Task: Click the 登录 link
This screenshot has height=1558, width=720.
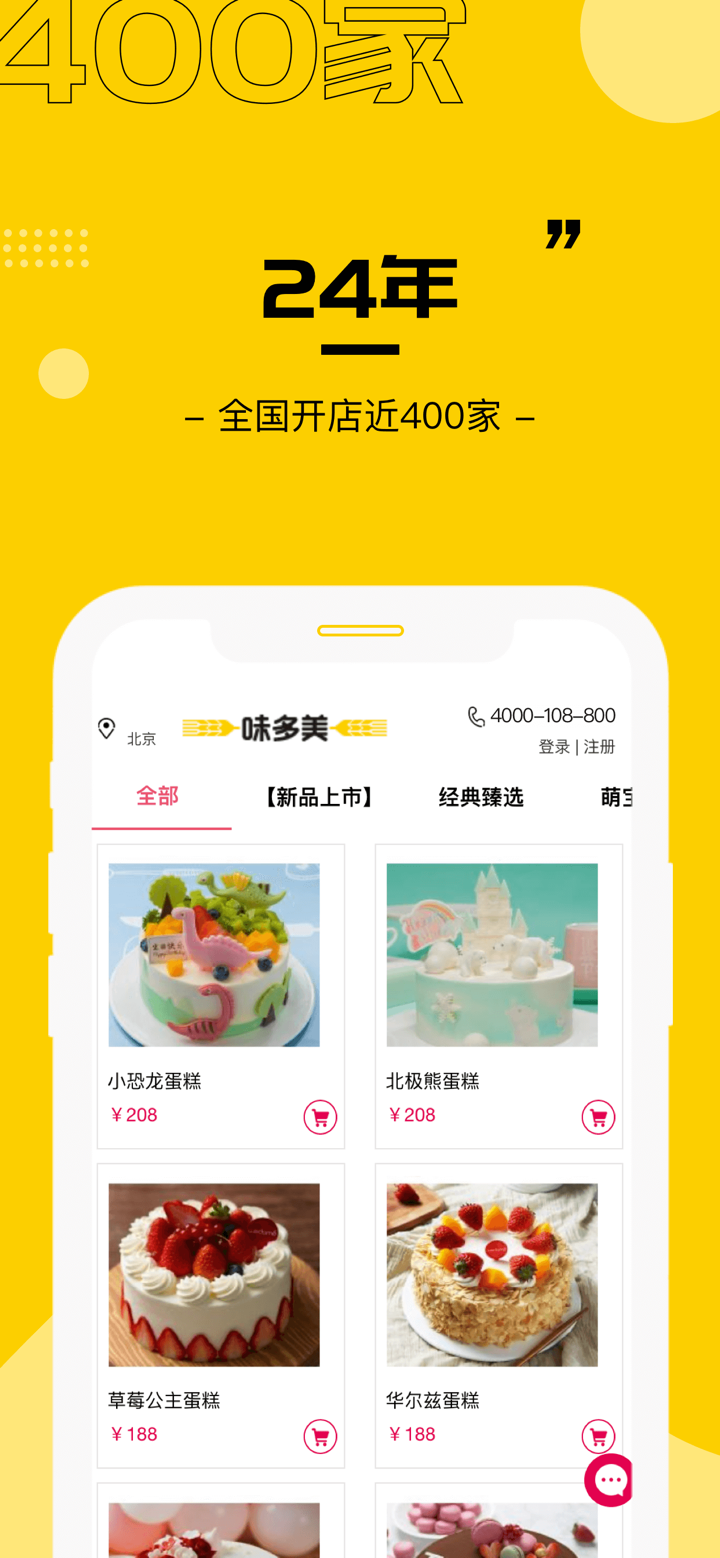Action: 554,746
